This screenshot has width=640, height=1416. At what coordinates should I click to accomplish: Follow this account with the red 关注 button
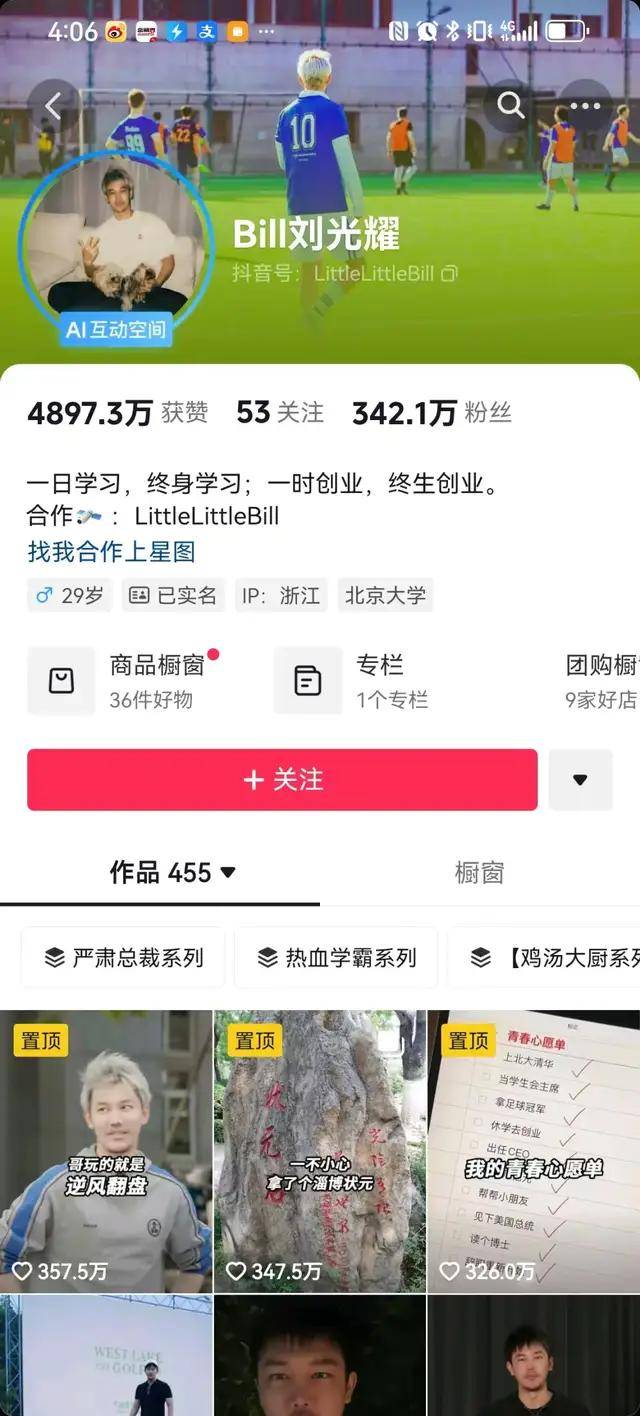(x=282, y=780)
